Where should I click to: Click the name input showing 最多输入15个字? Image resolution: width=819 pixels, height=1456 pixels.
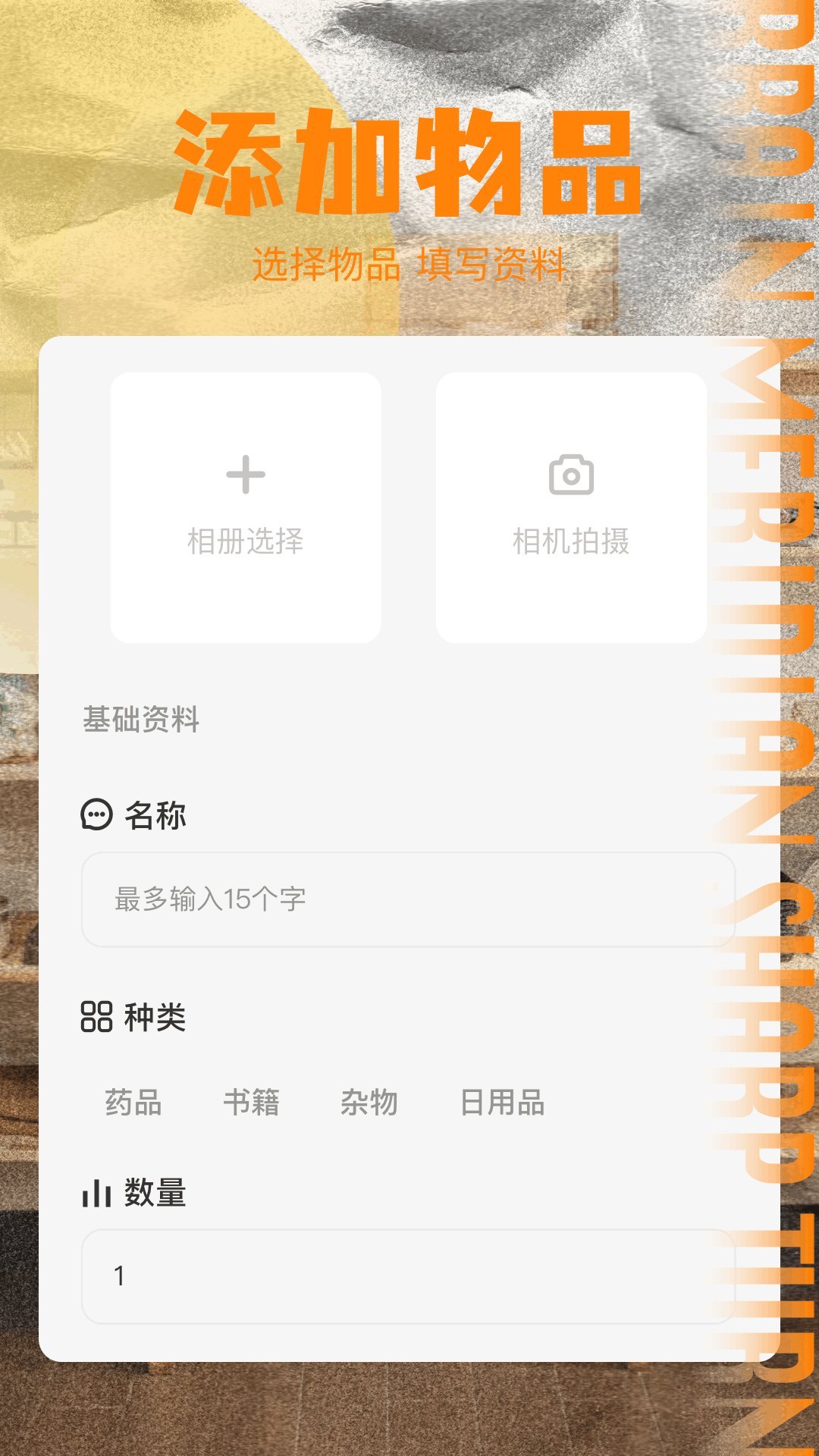coord(409,899)
